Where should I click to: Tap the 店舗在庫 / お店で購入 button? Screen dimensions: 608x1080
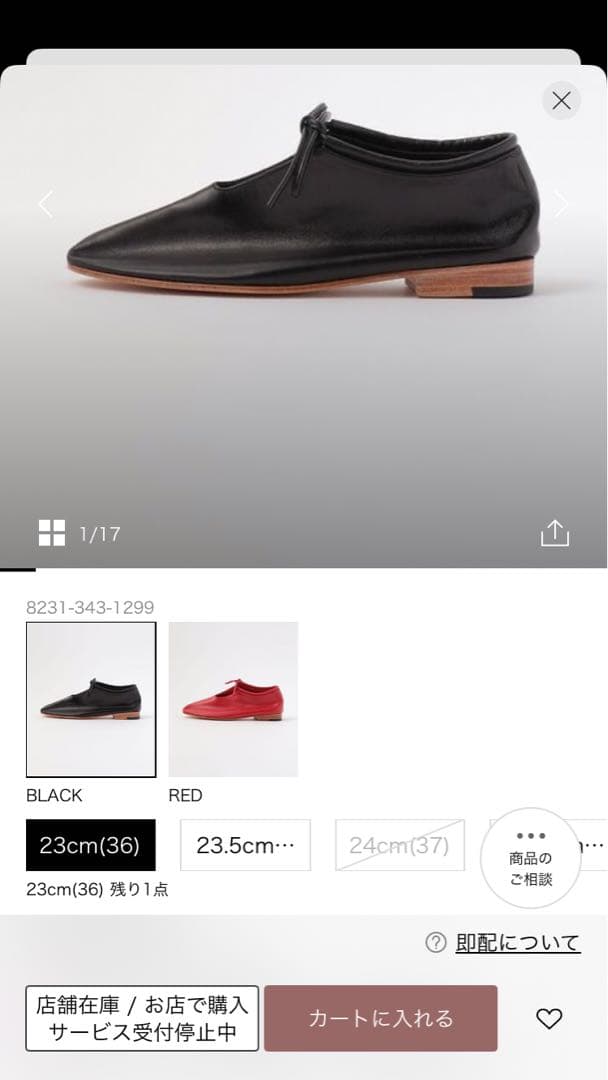142,1018
